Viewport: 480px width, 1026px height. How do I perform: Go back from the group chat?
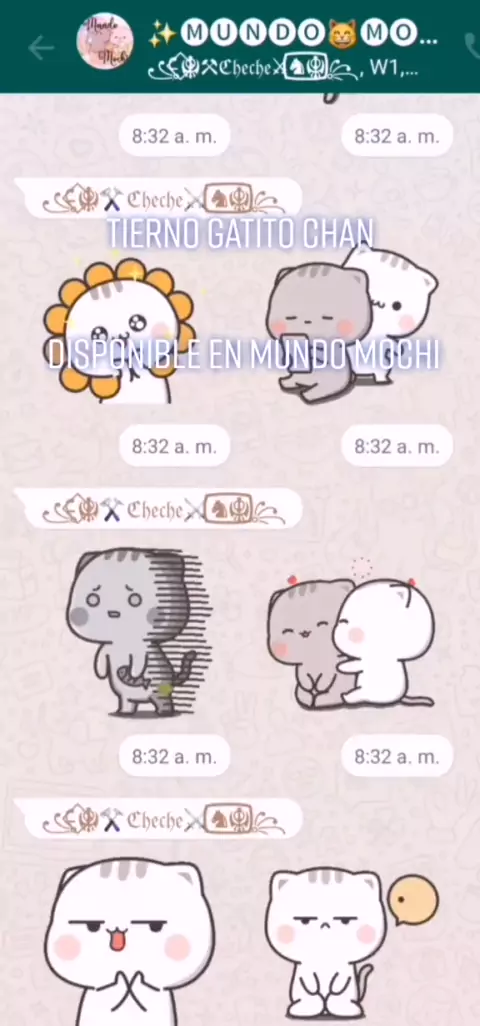(41, 47)
